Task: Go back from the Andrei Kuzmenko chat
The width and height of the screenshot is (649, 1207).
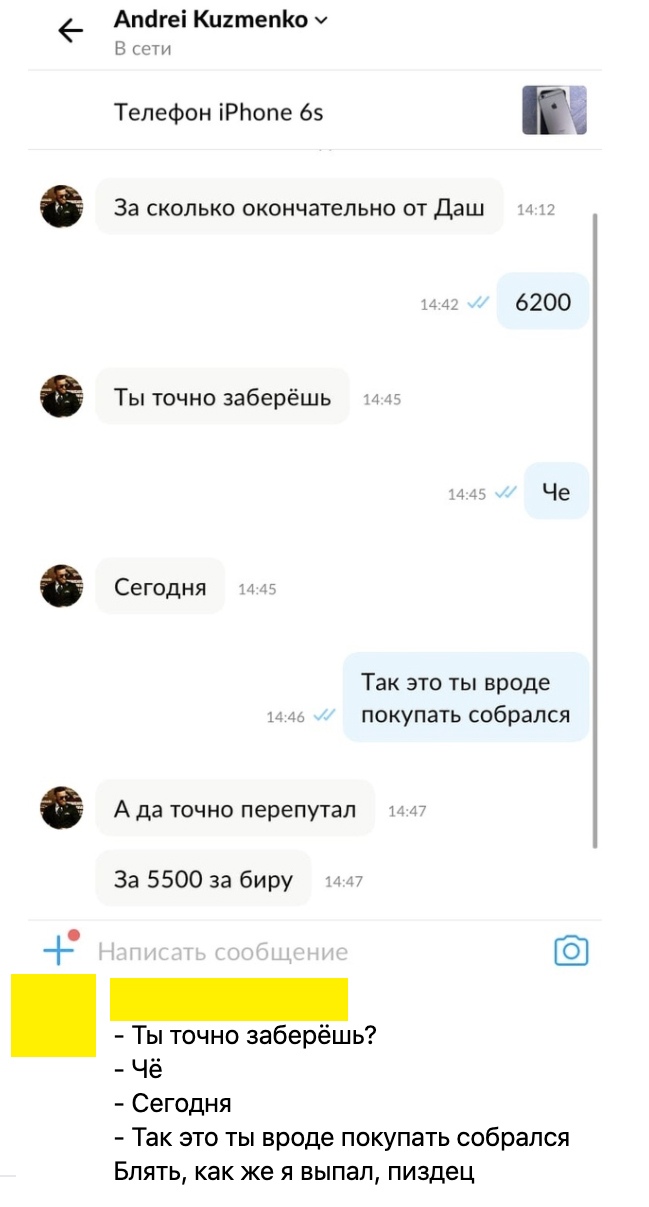Action: 70,32
